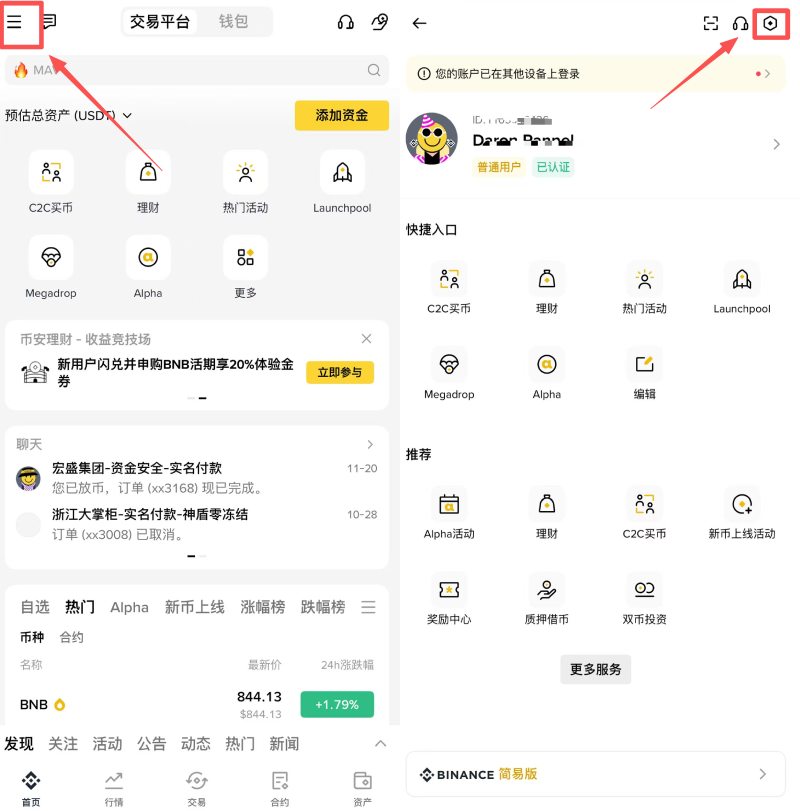
Task: Select the 奖励中心 rewards icon
Action: 448,590
